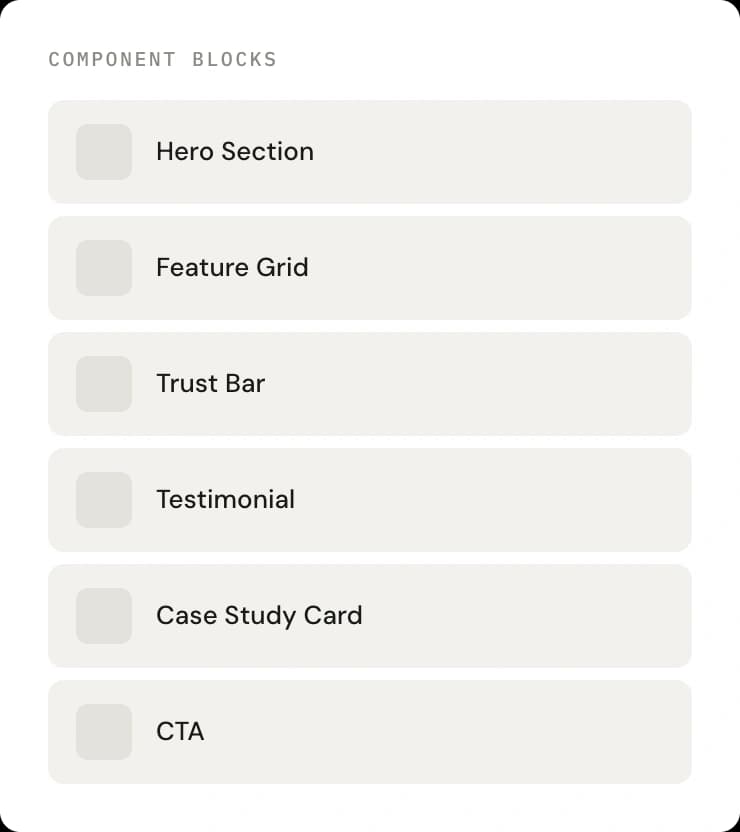Click the COMPONENT BLOCKS section header
The height and width of the screenshot is (832, 740).
coord(162,59)
